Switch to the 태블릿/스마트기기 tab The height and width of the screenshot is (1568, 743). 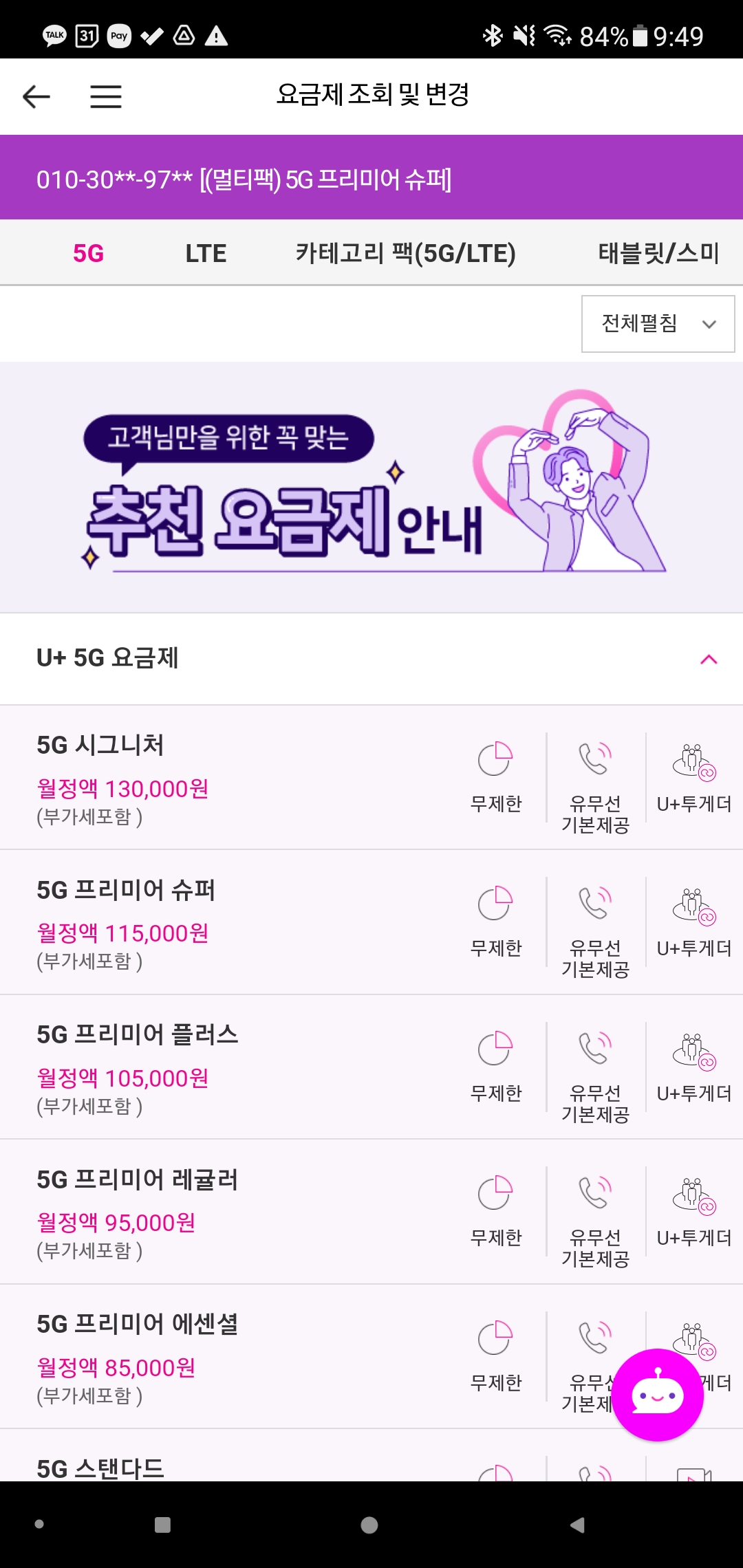tap(658, 253)
